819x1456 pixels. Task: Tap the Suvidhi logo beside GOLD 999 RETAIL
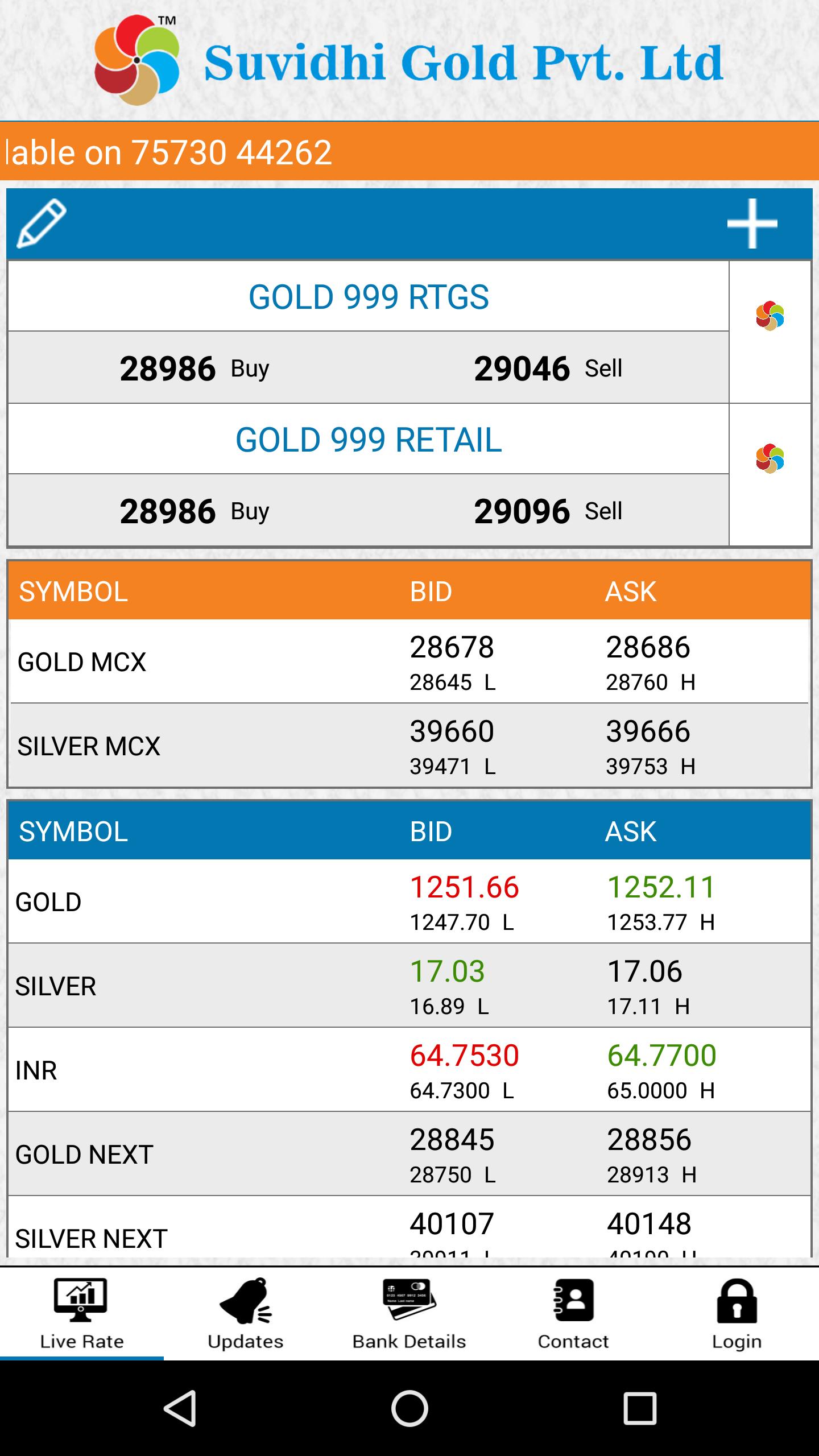pyautogui.click(x=771, y=457)
